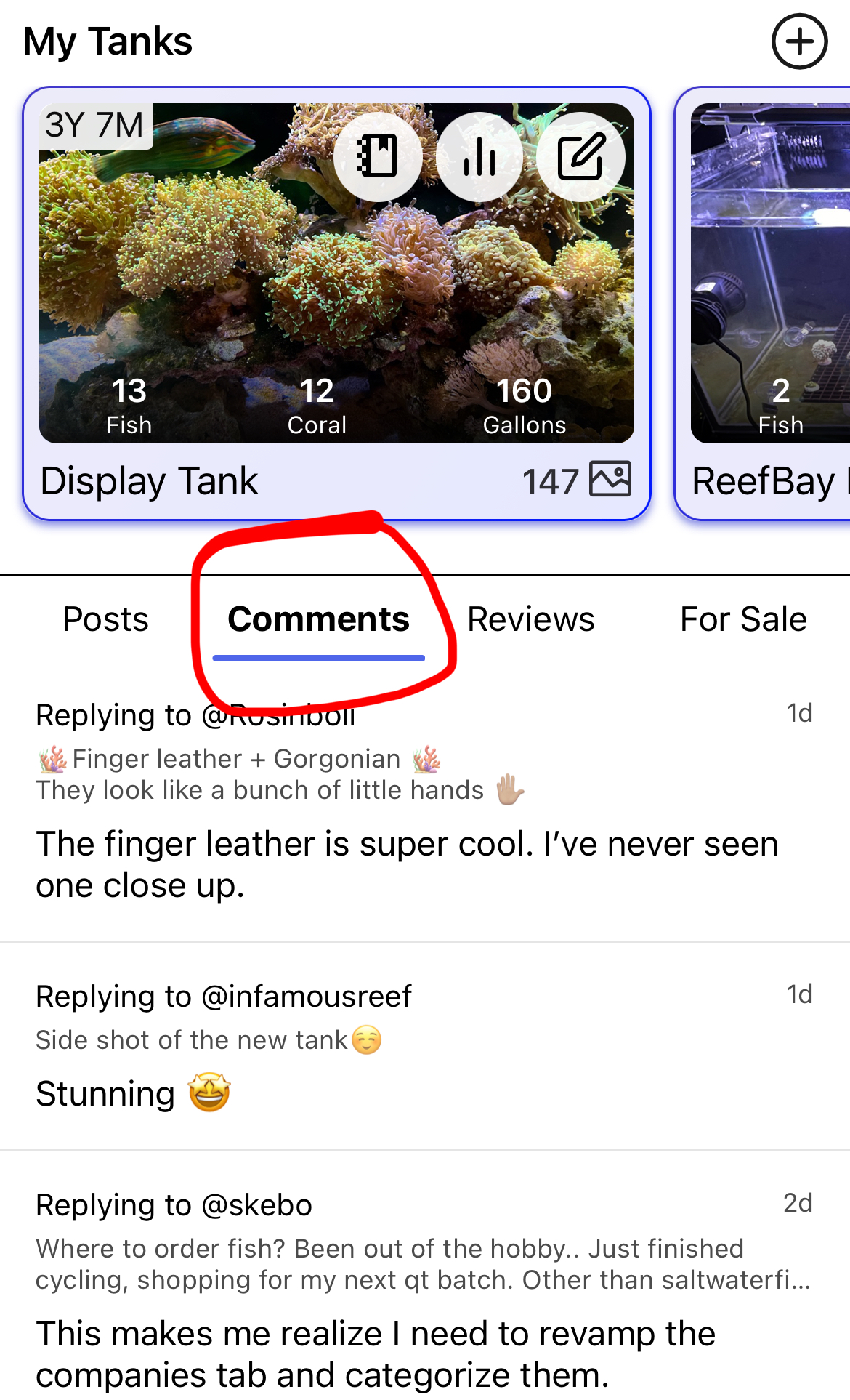Go to the For Sale tab
Viewport: 850px width, 1400px height.
point(742,620)
